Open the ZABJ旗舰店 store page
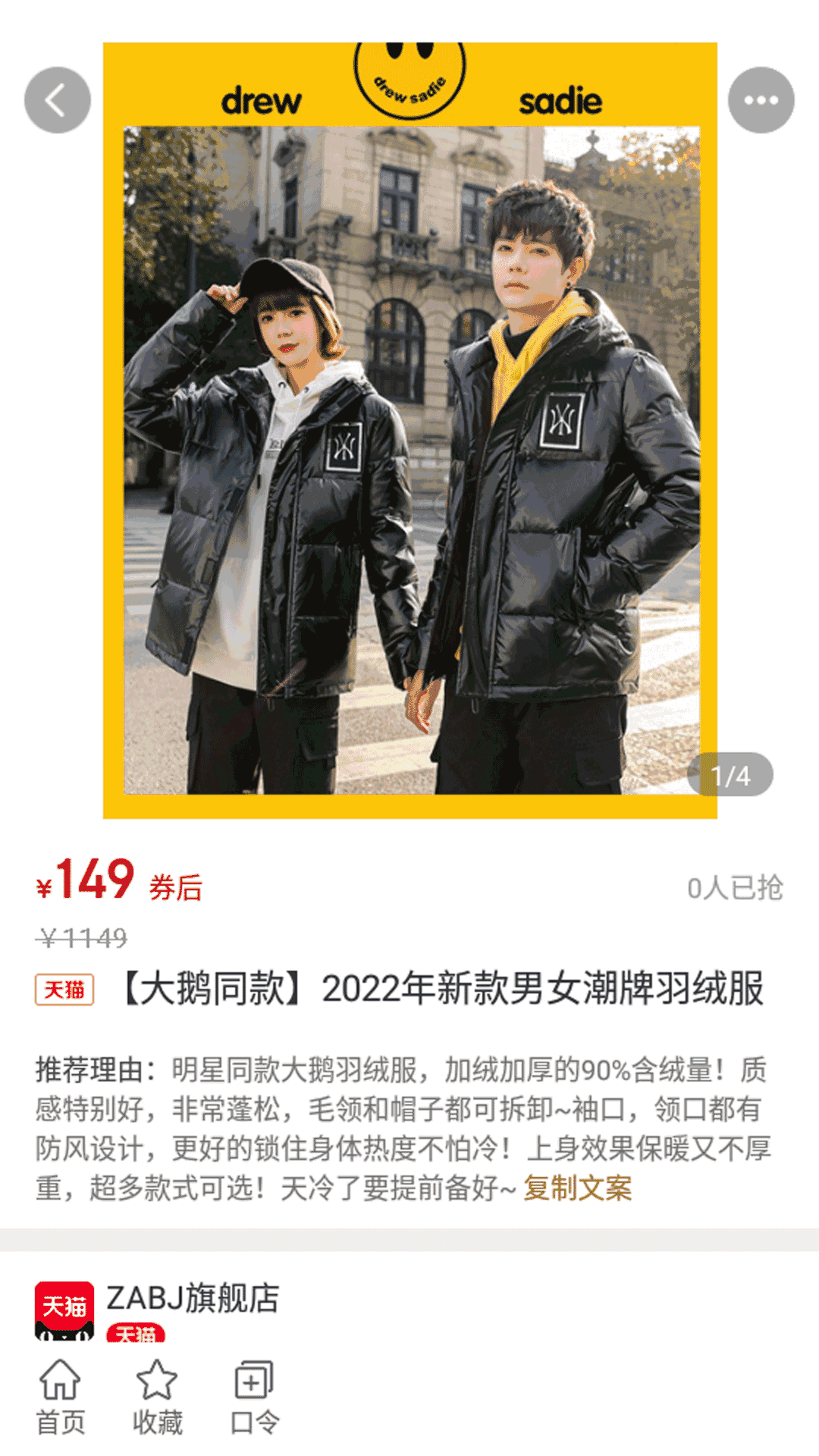The image size is (819, 1456). (193, 1298)
